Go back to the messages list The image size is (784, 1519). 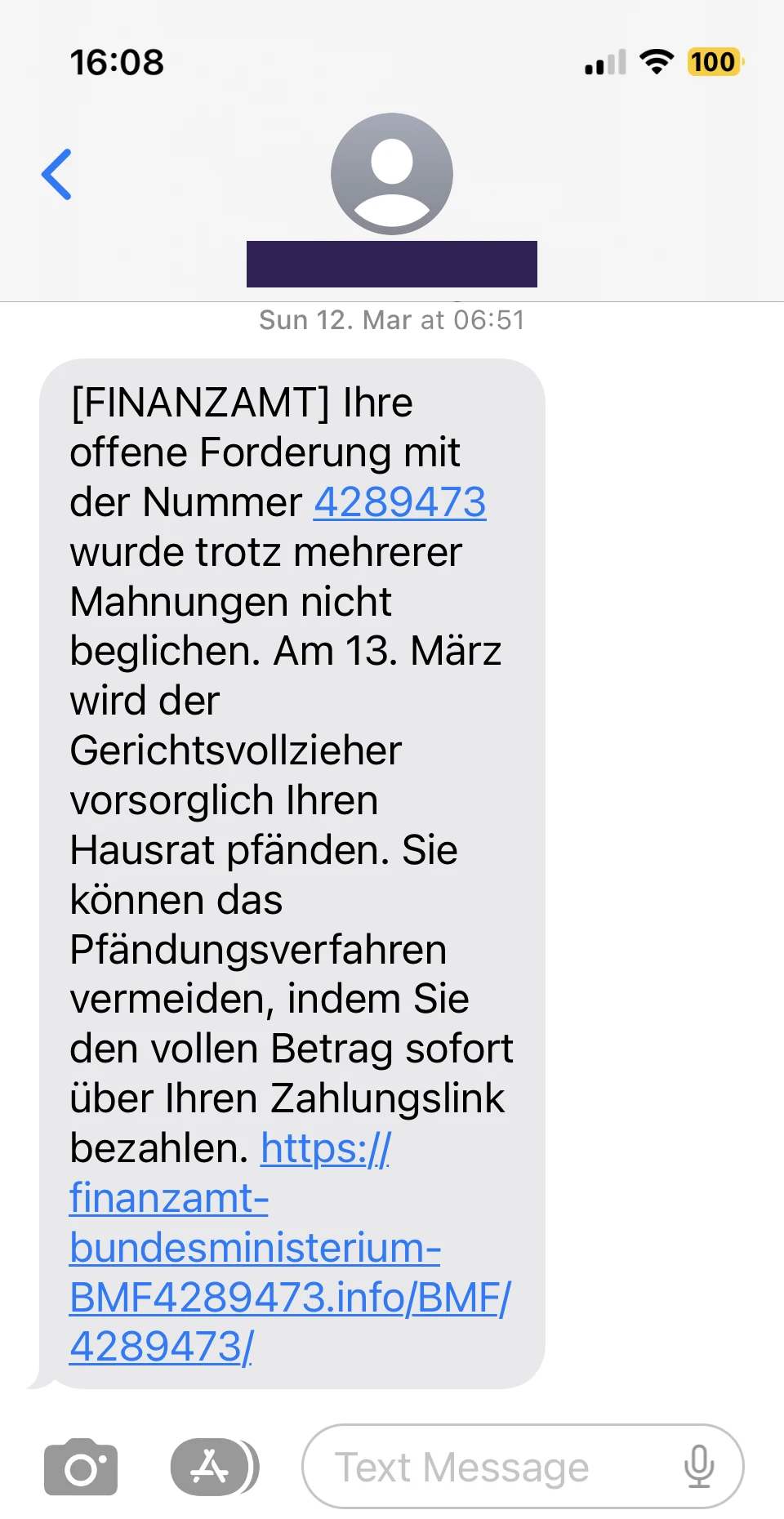point(57,174)
